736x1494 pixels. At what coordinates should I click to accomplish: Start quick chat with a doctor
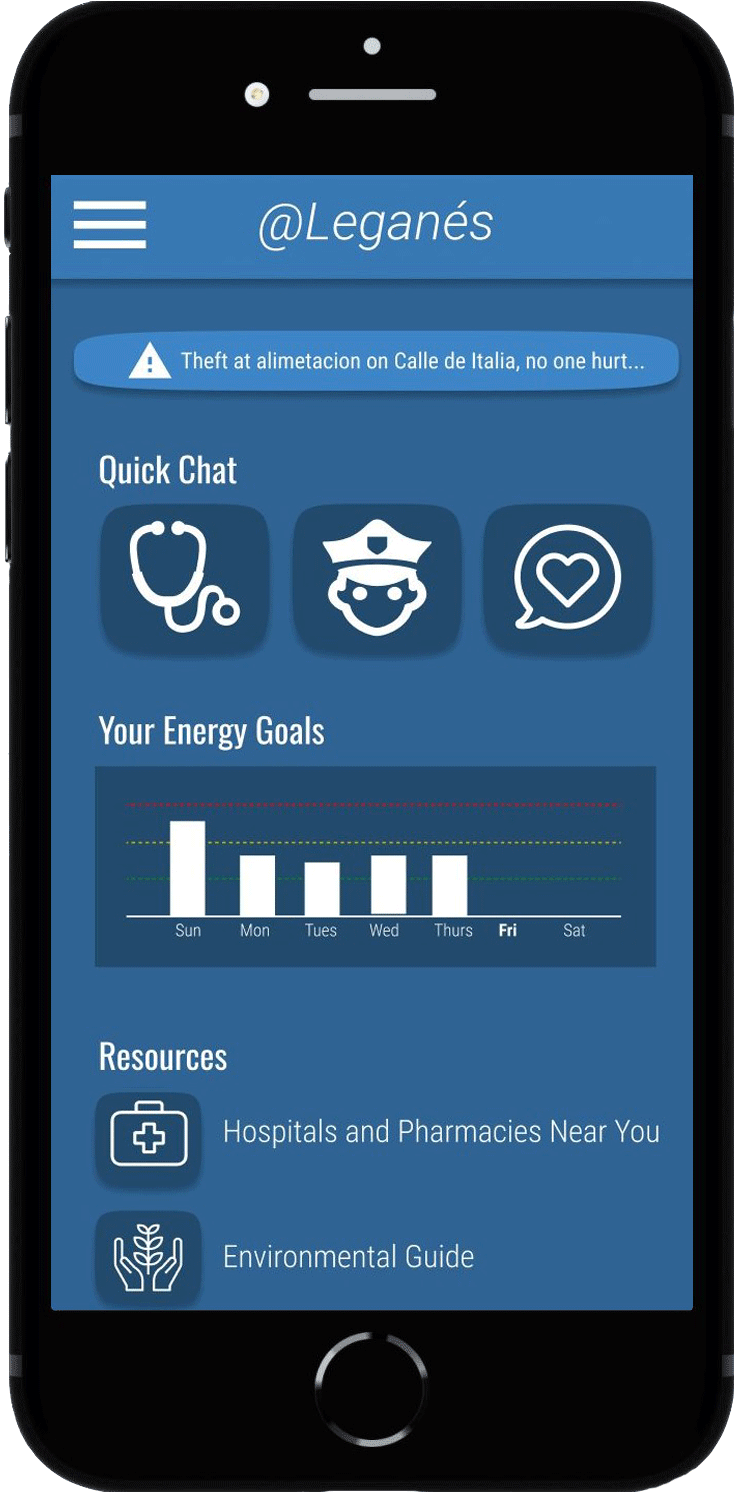(x=185, y=577)
